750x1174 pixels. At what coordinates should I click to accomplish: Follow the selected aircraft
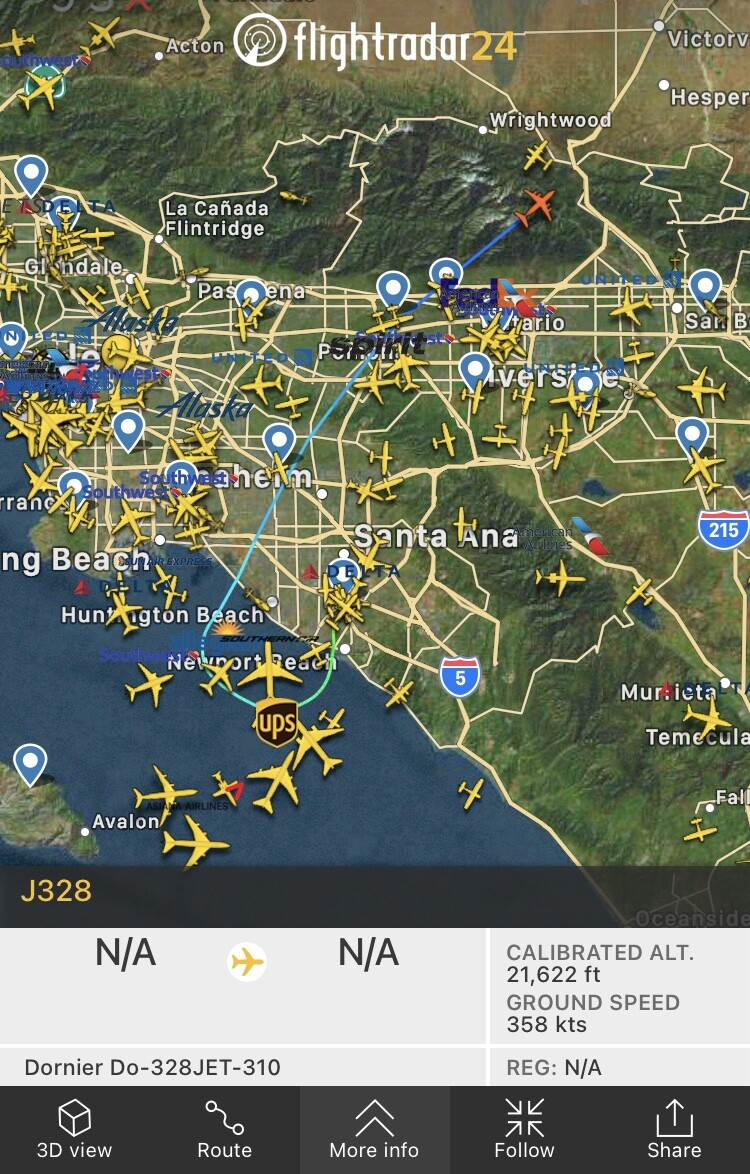[524, 1130]
